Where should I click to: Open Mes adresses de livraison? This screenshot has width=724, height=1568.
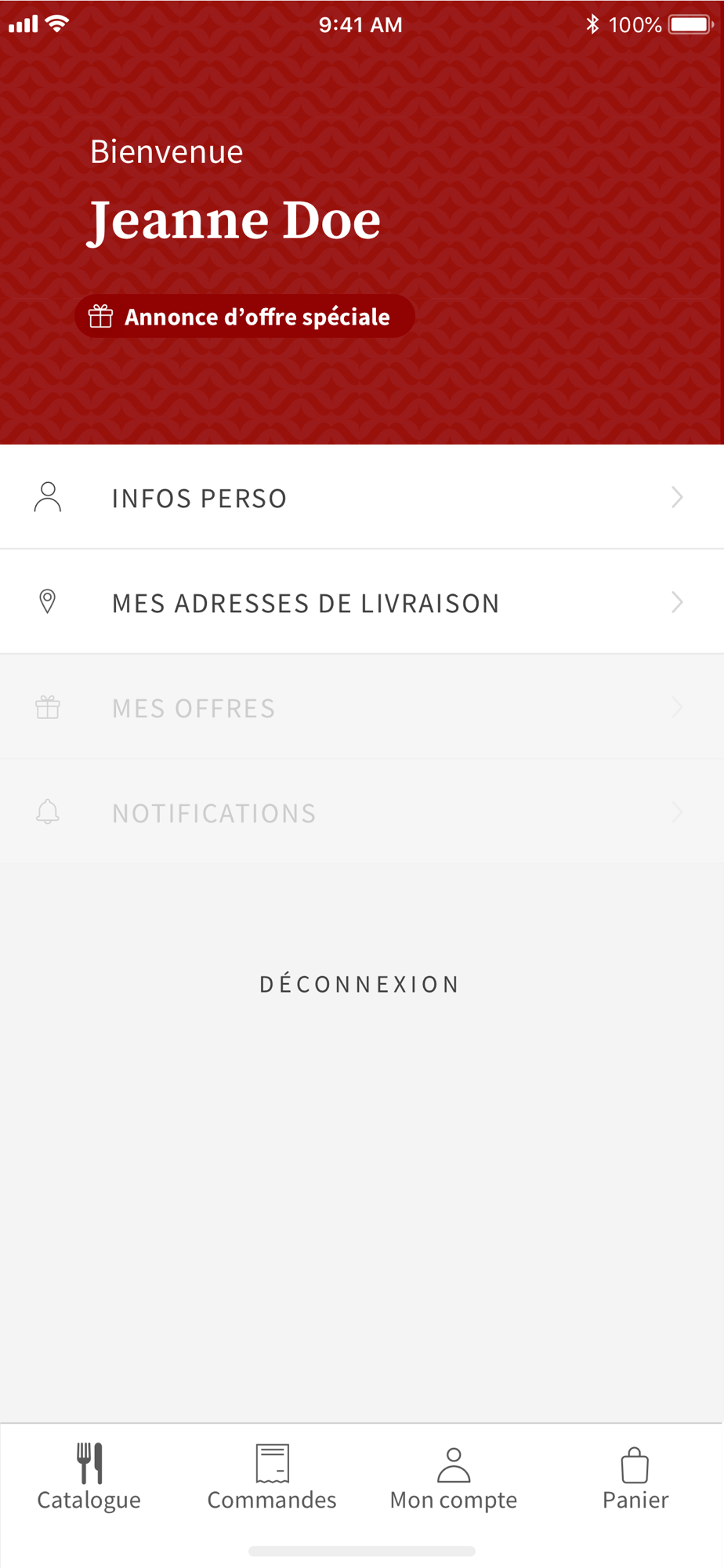pyautogui.click(x=362, y=602)
